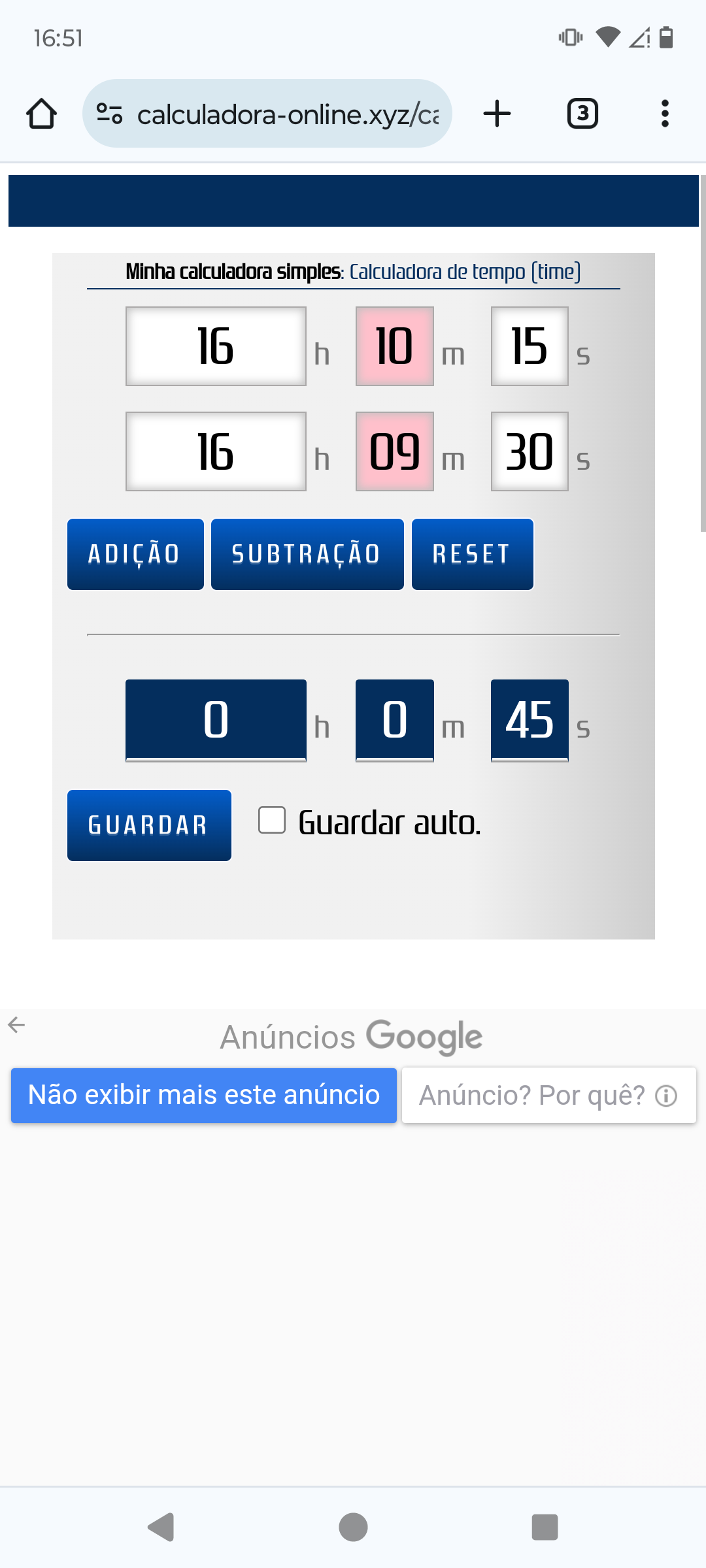706x1568 pixels.
Task: Clear the calculator with RESET
Action: click(472, 554)
